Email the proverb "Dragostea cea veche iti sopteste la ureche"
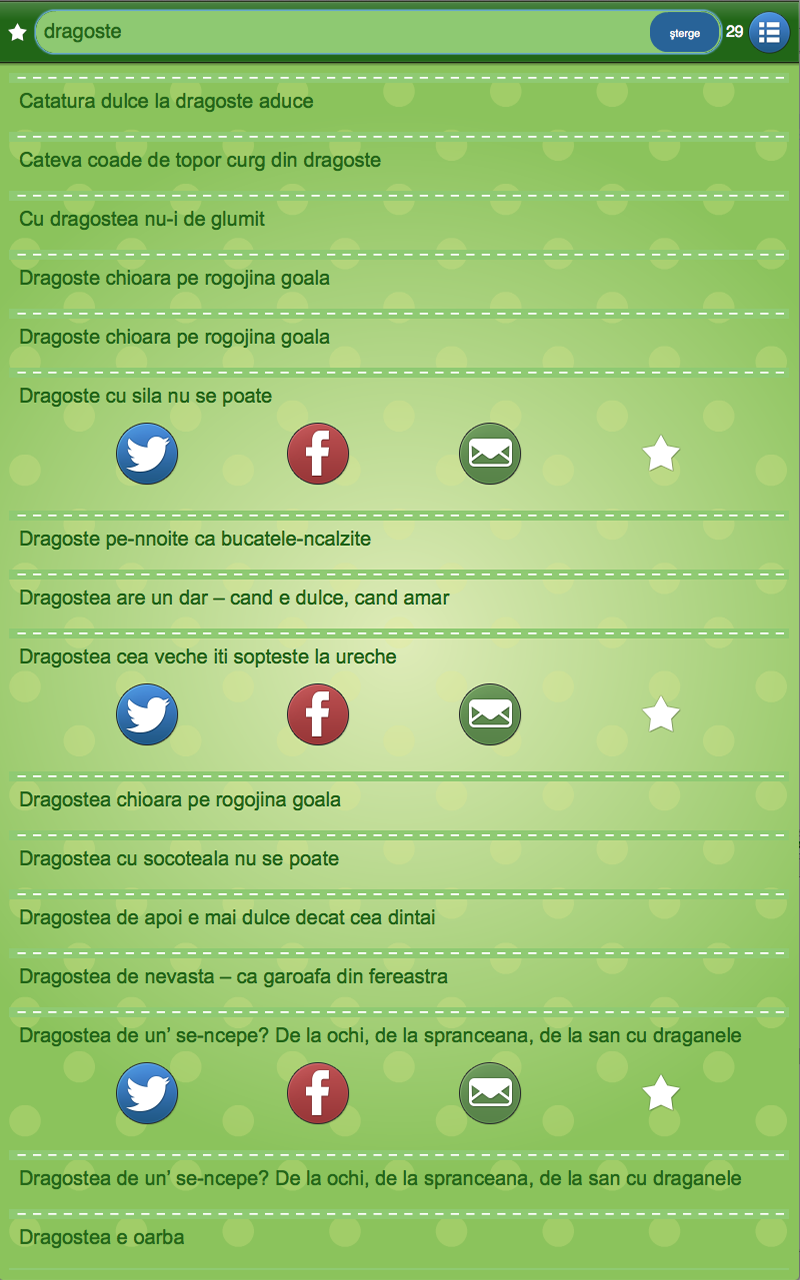 490,715
